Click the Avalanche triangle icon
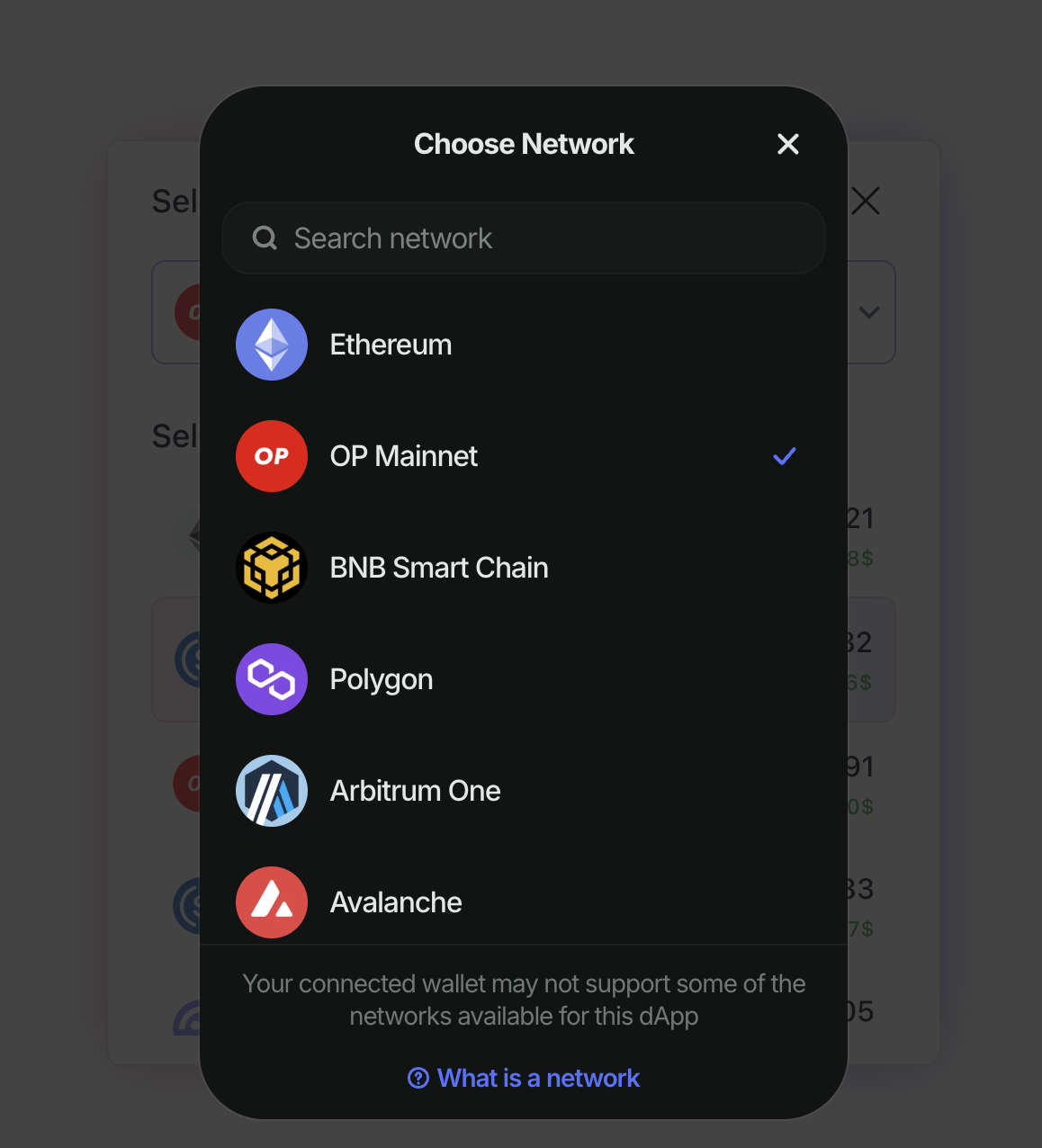 coord(271,901)
